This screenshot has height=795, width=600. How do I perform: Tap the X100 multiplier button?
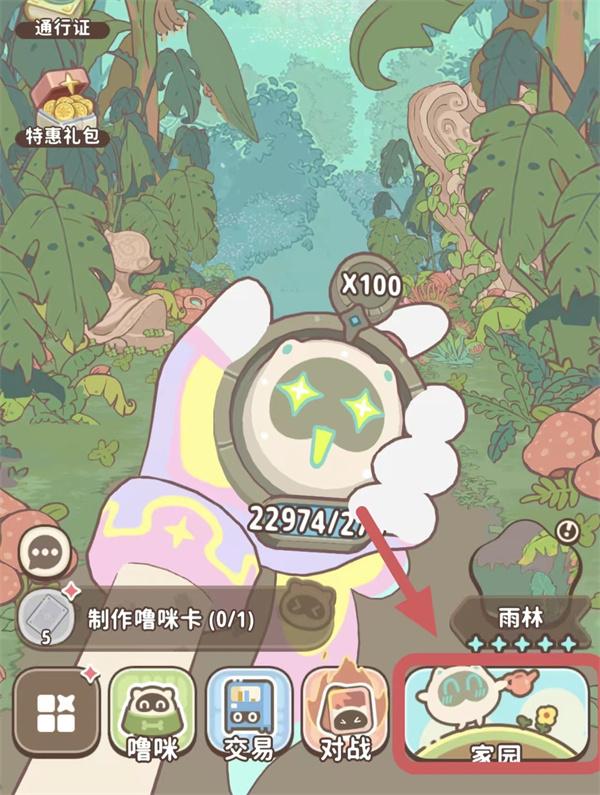tap(371, 285)
